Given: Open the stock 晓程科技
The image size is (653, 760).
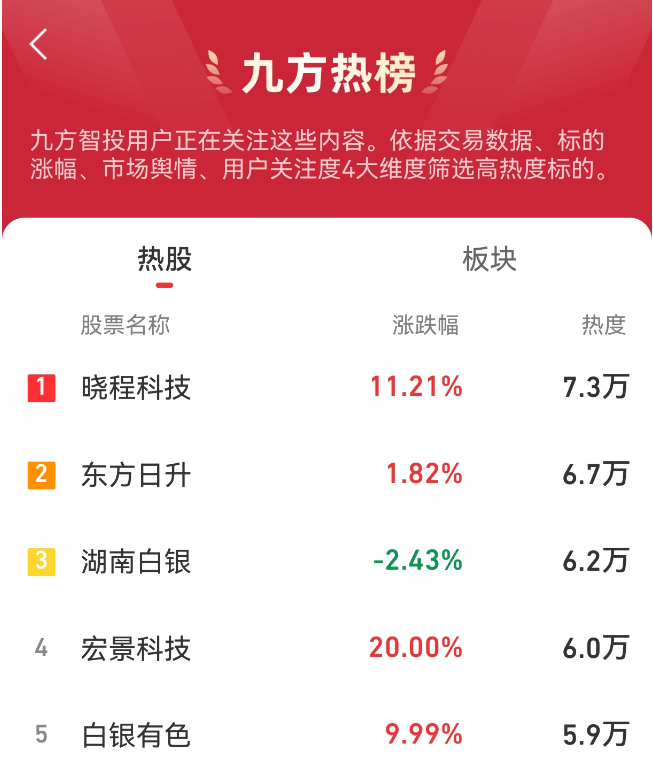Looking at the screenshot, I should [x=137, y=387].
